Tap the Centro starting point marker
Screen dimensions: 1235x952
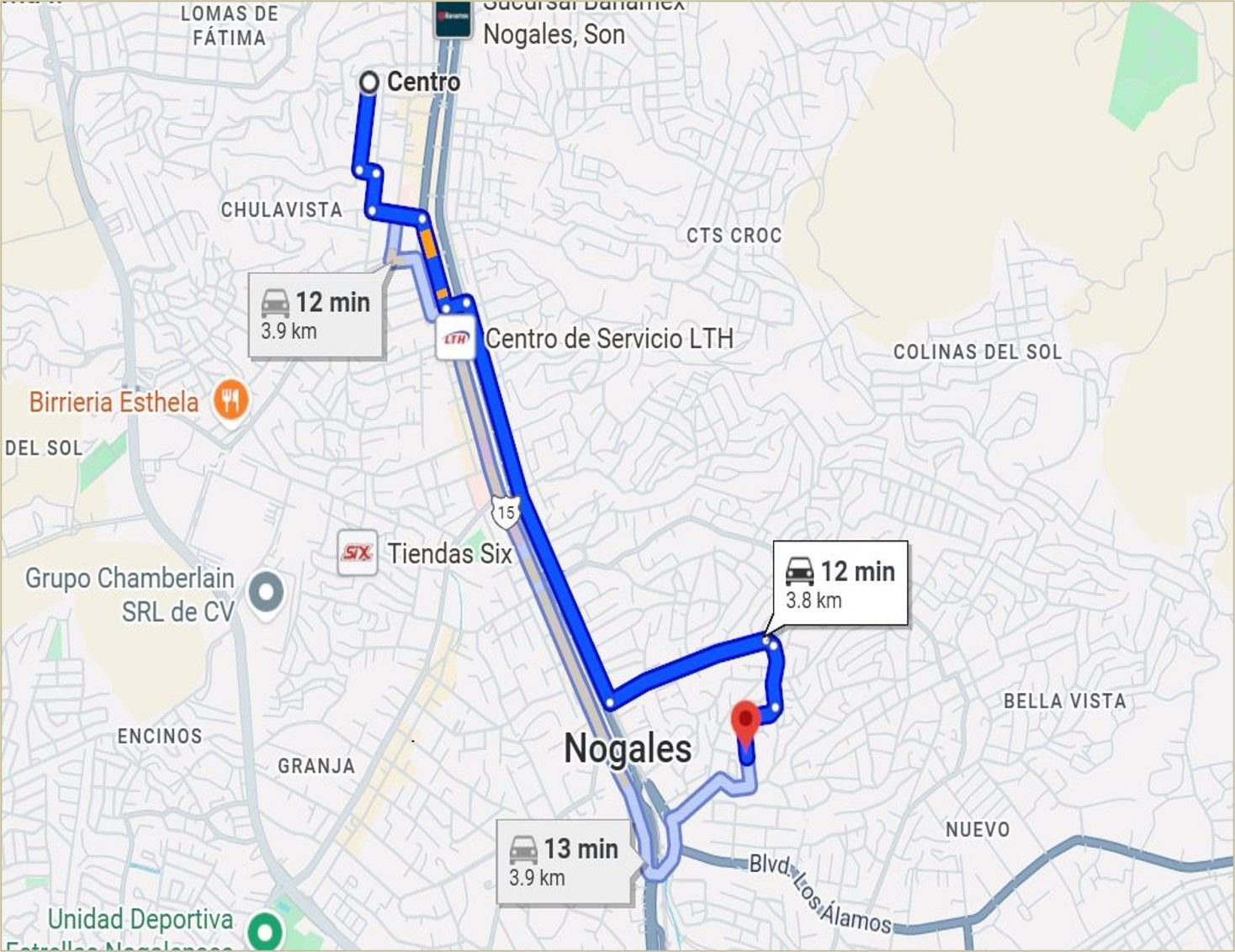(x=368, y=82)
